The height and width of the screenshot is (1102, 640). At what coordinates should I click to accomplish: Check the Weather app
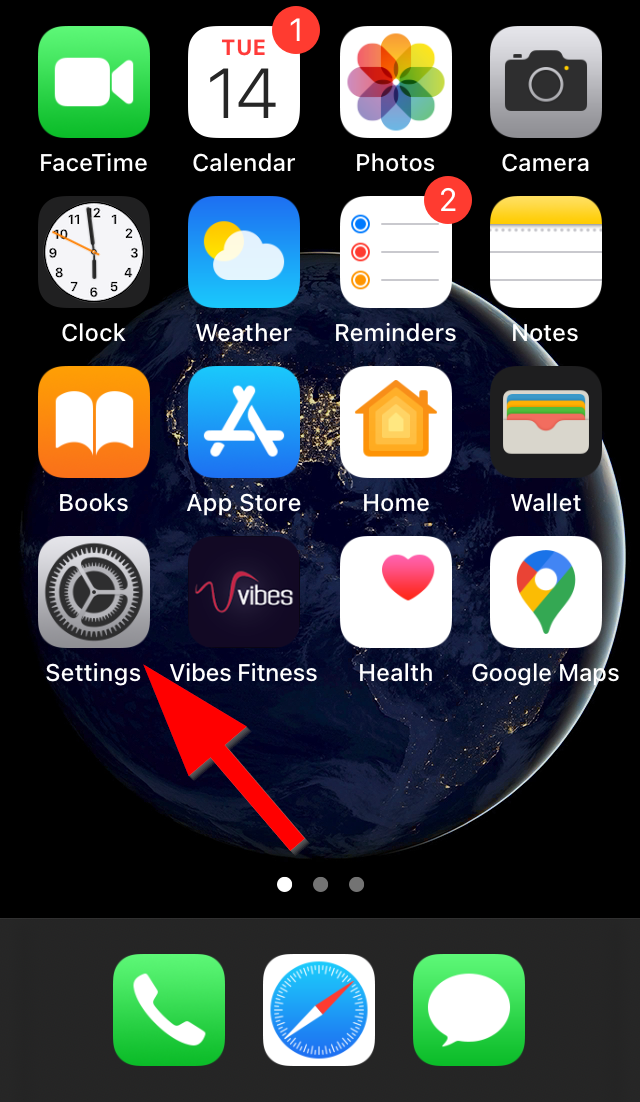click(244, 252)
